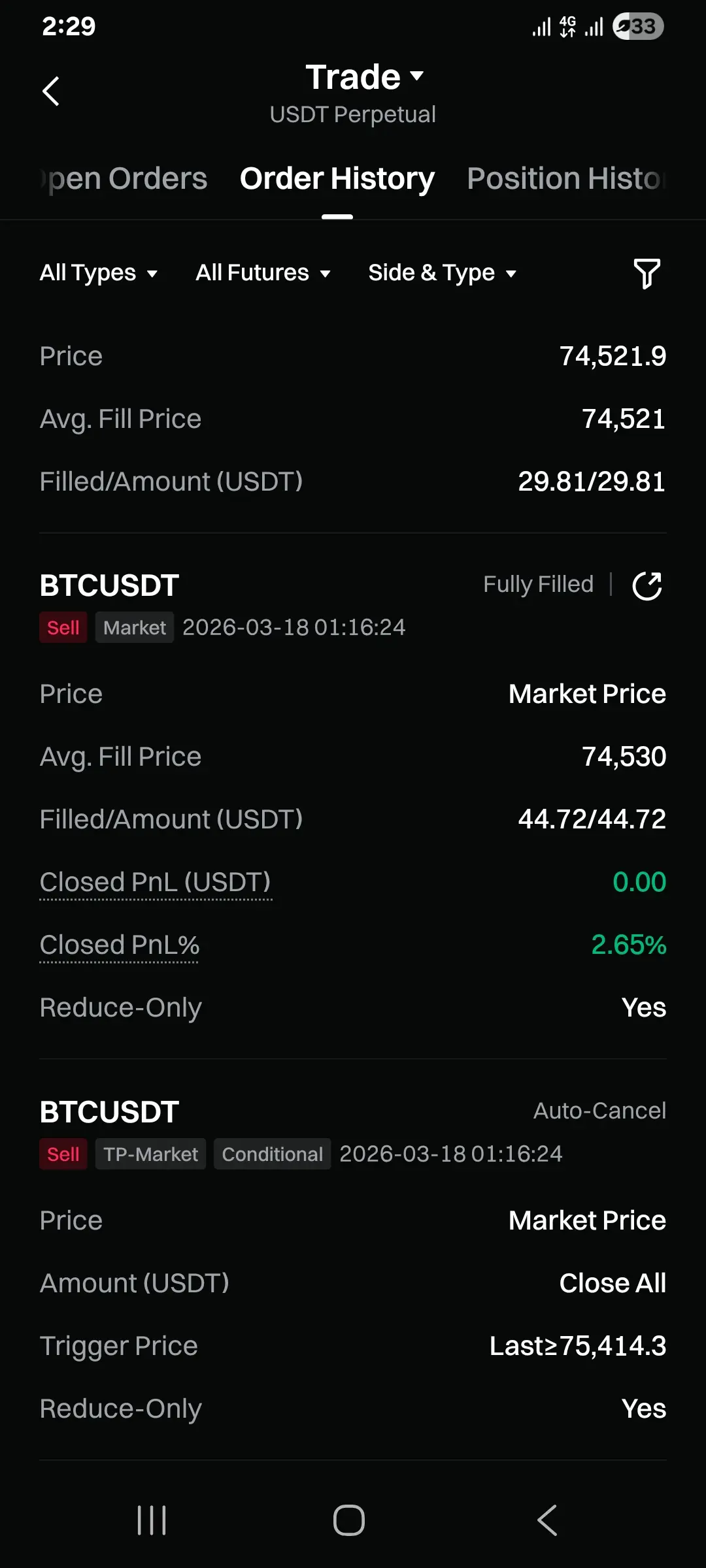Viewport: 706px width, 1568px height.
Task: Expand the All Types filter
Action: tap(99, 273)
